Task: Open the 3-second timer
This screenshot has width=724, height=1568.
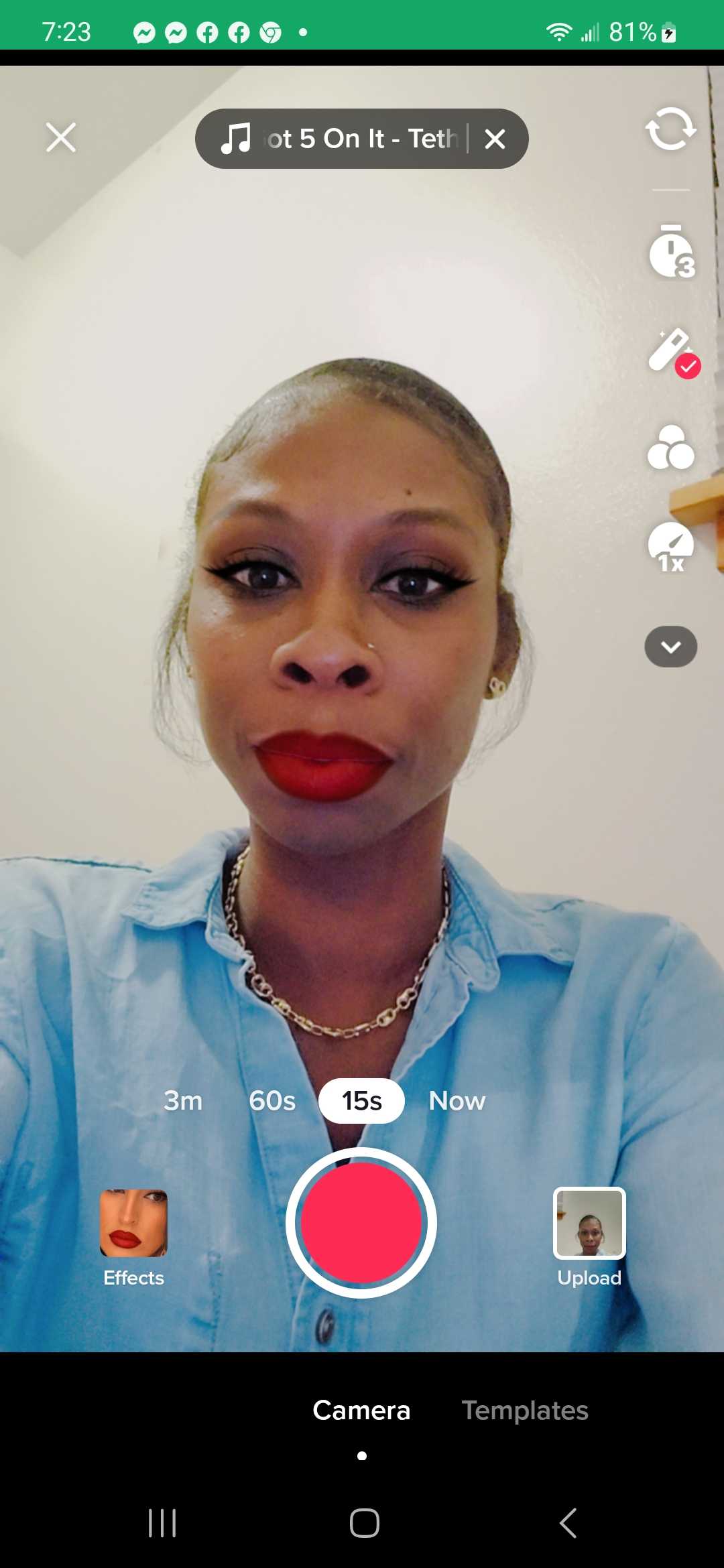Action: [670, 252]
